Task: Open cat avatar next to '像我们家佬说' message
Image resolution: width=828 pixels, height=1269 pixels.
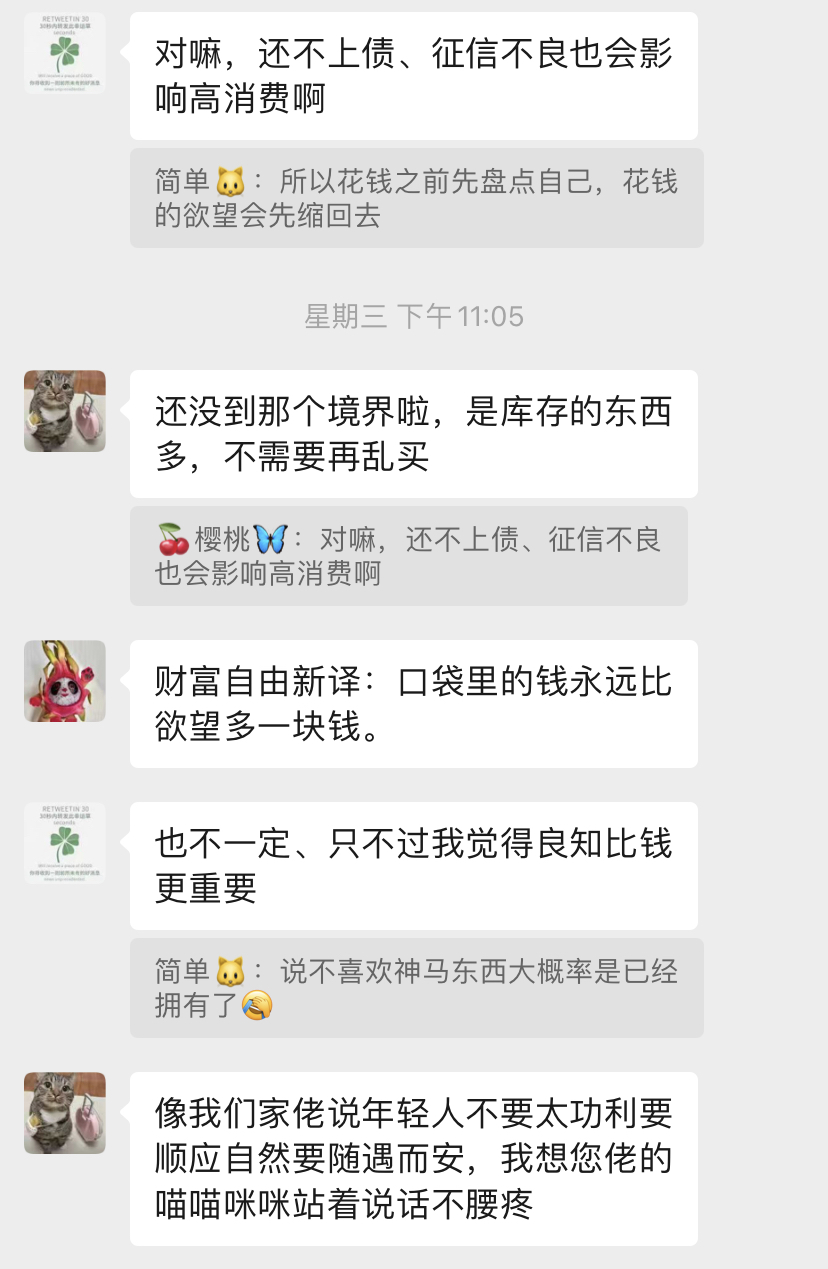Action: (x=65, y=1113)
